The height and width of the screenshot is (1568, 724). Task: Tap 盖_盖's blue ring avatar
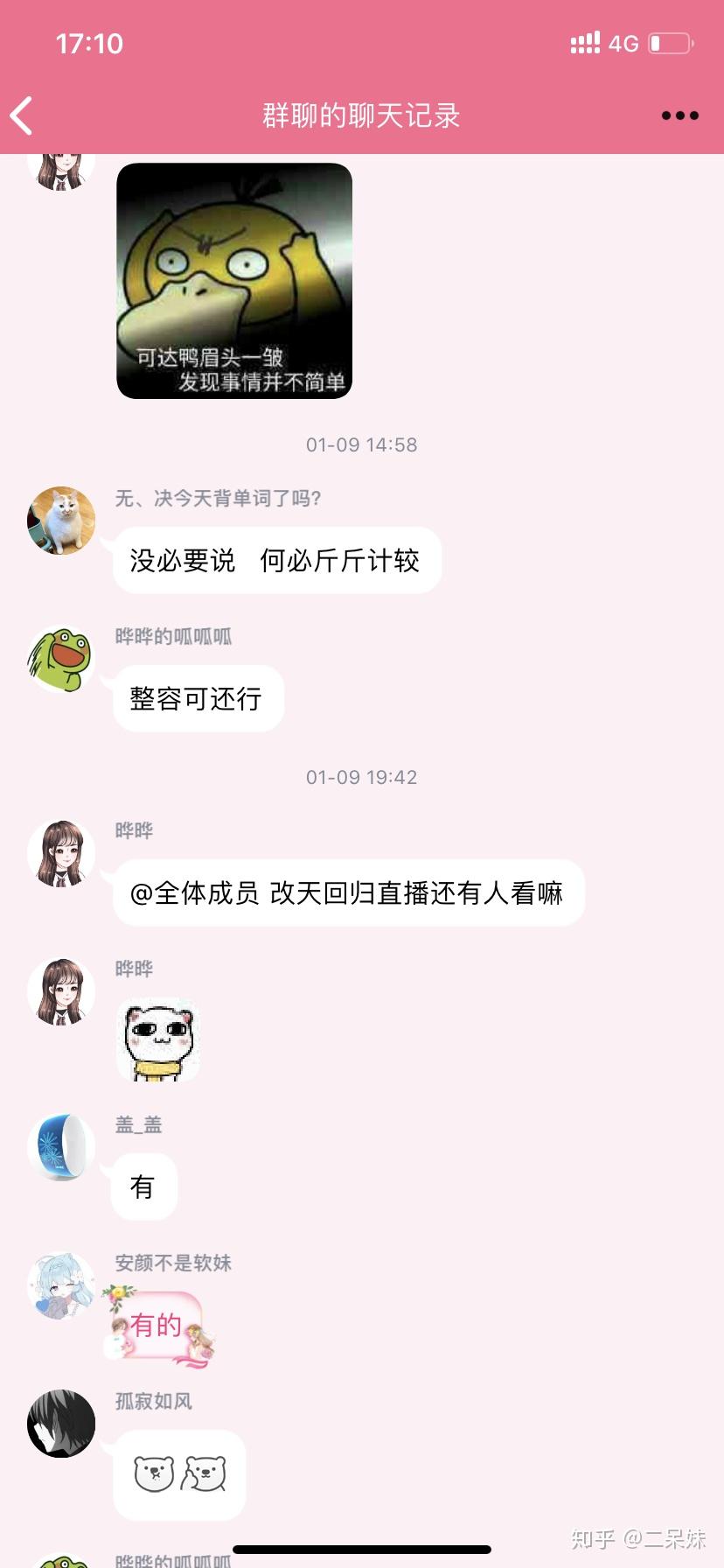(x=60, y=1149)
